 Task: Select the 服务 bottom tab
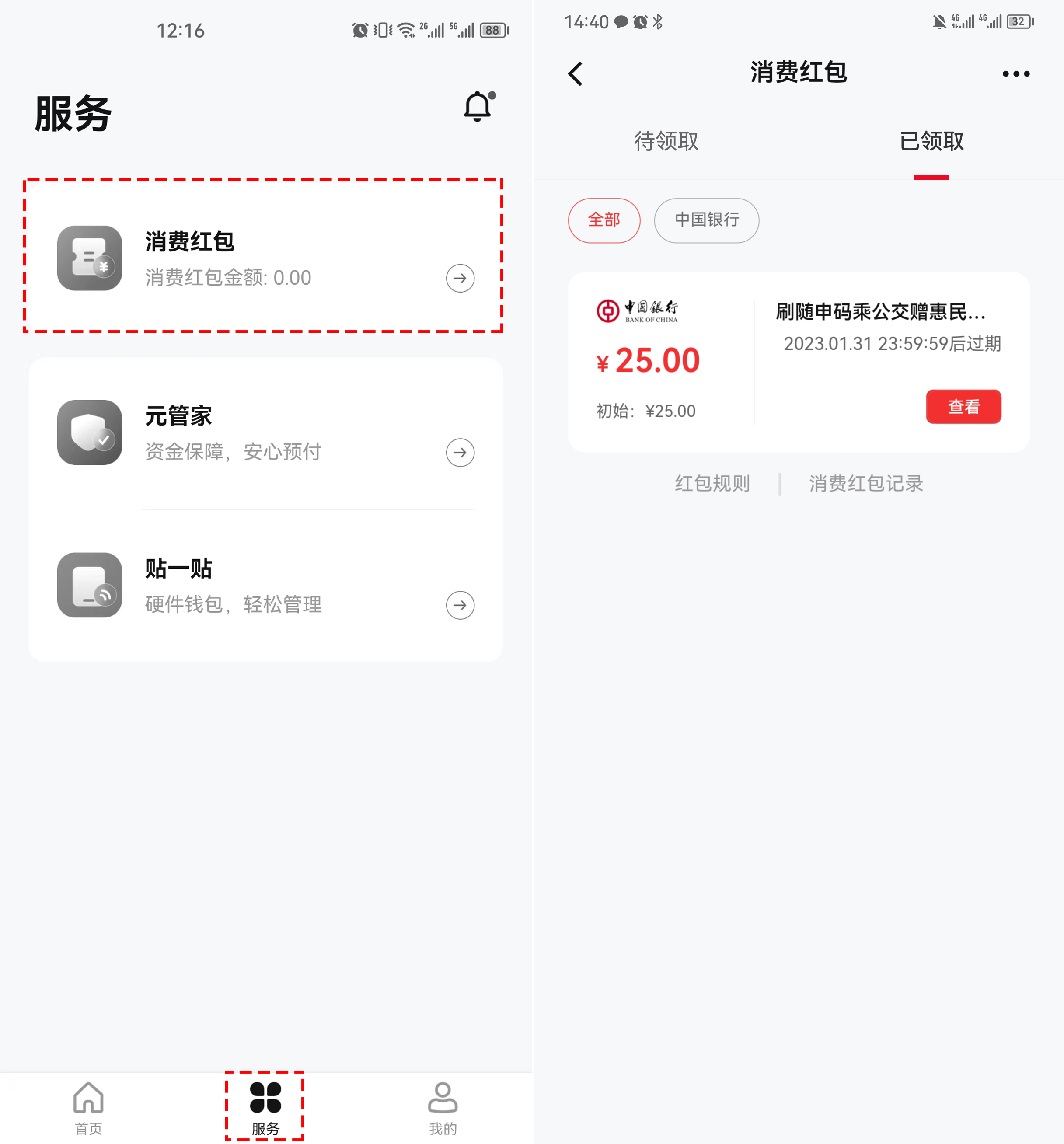click(x=265, y=1108)
